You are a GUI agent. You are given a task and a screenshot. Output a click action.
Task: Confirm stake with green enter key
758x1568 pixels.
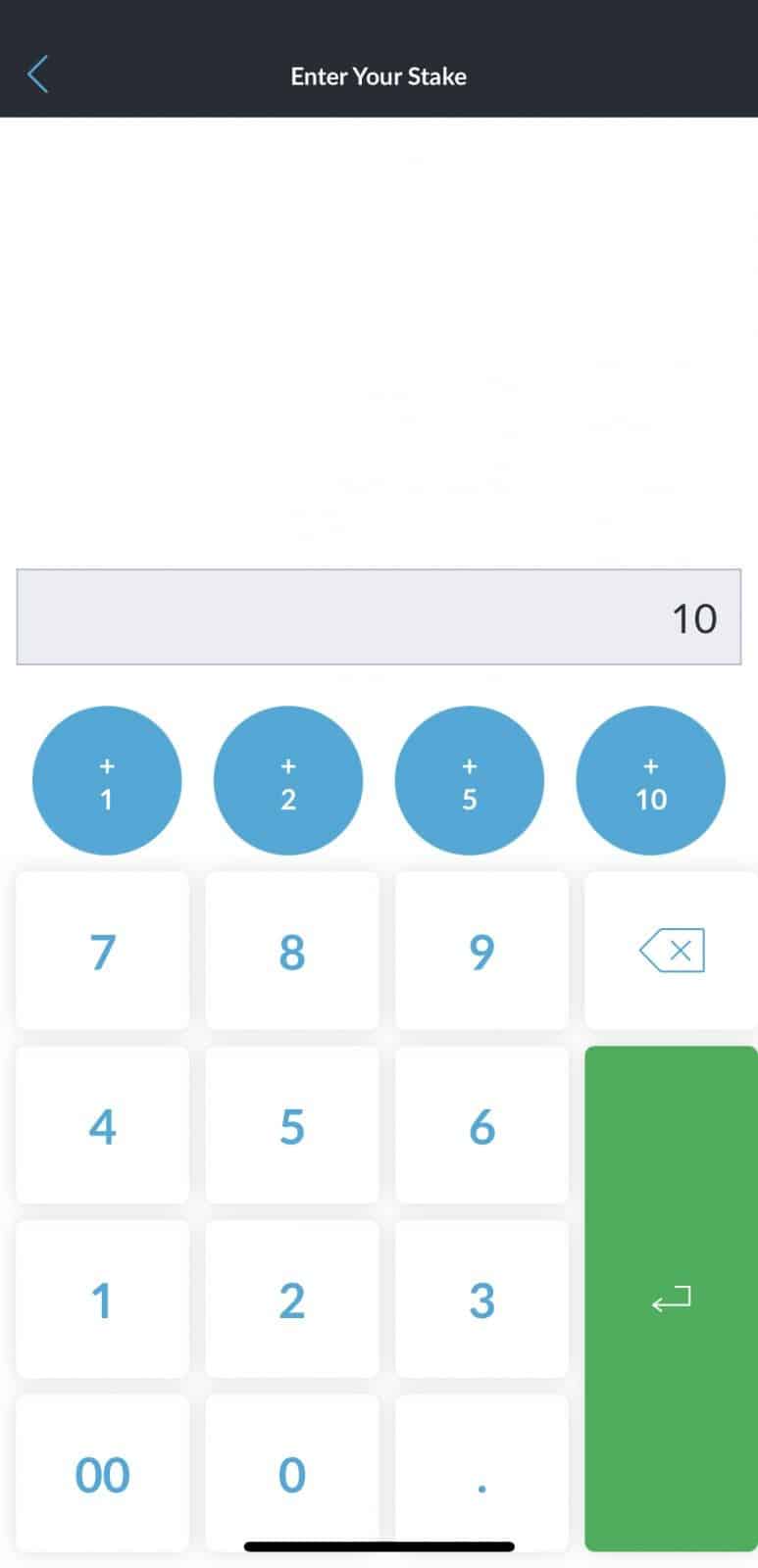point(672,1298)
